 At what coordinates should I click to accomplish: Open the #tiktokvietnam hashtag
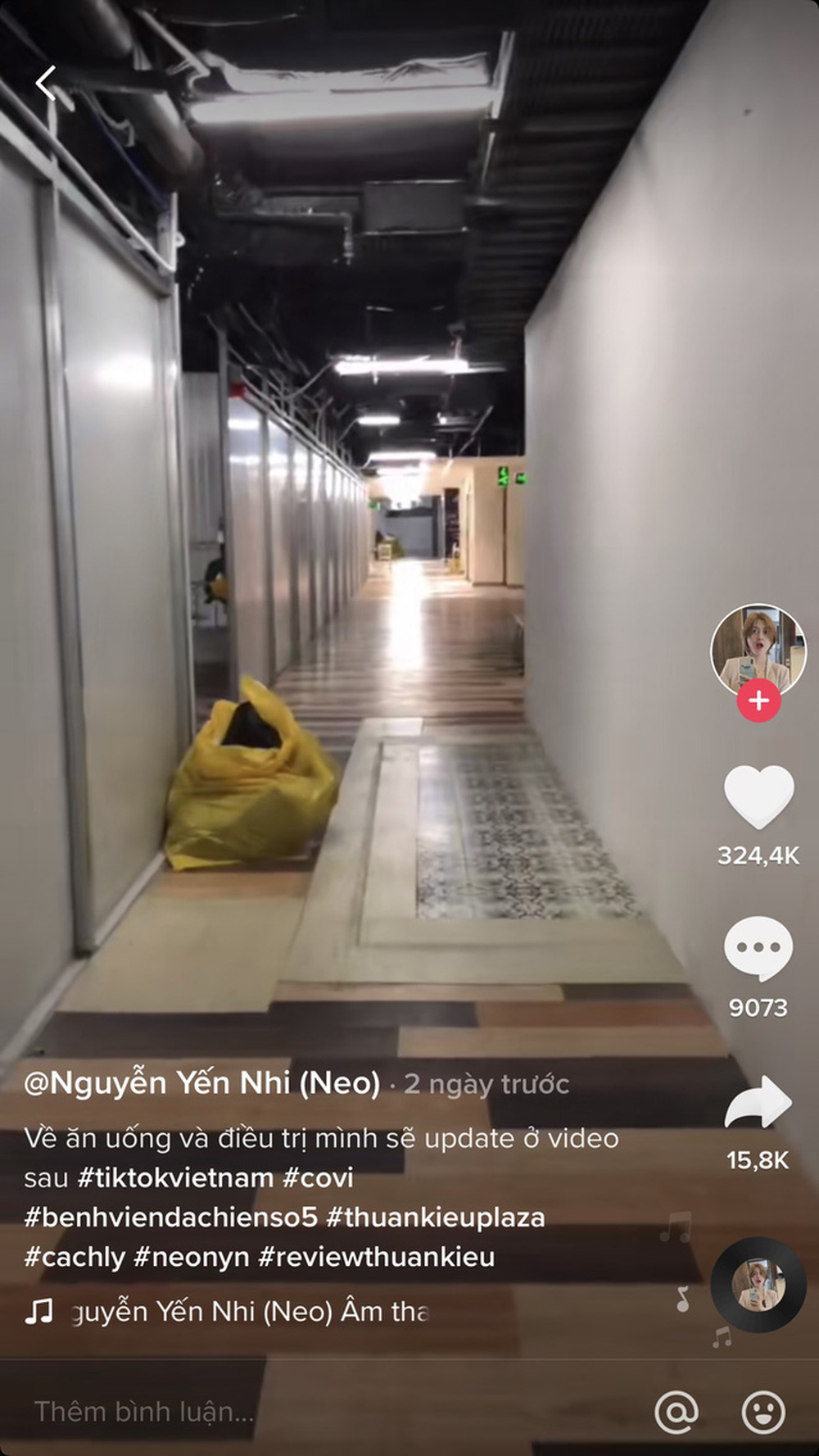(175, 1177)
